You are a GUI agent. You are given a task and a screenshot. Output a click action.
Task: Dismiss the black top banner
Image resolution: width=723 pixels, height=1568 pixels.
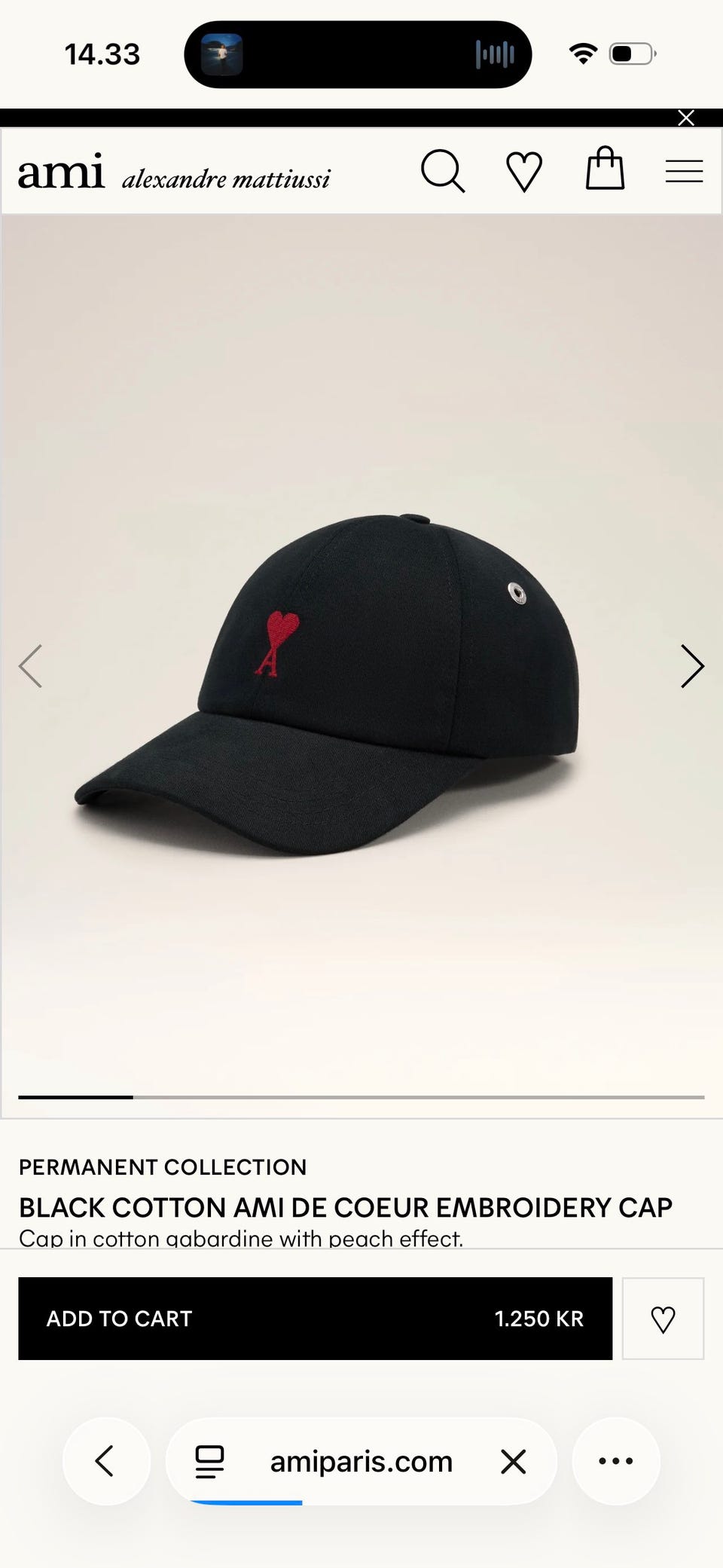point(686,118)
